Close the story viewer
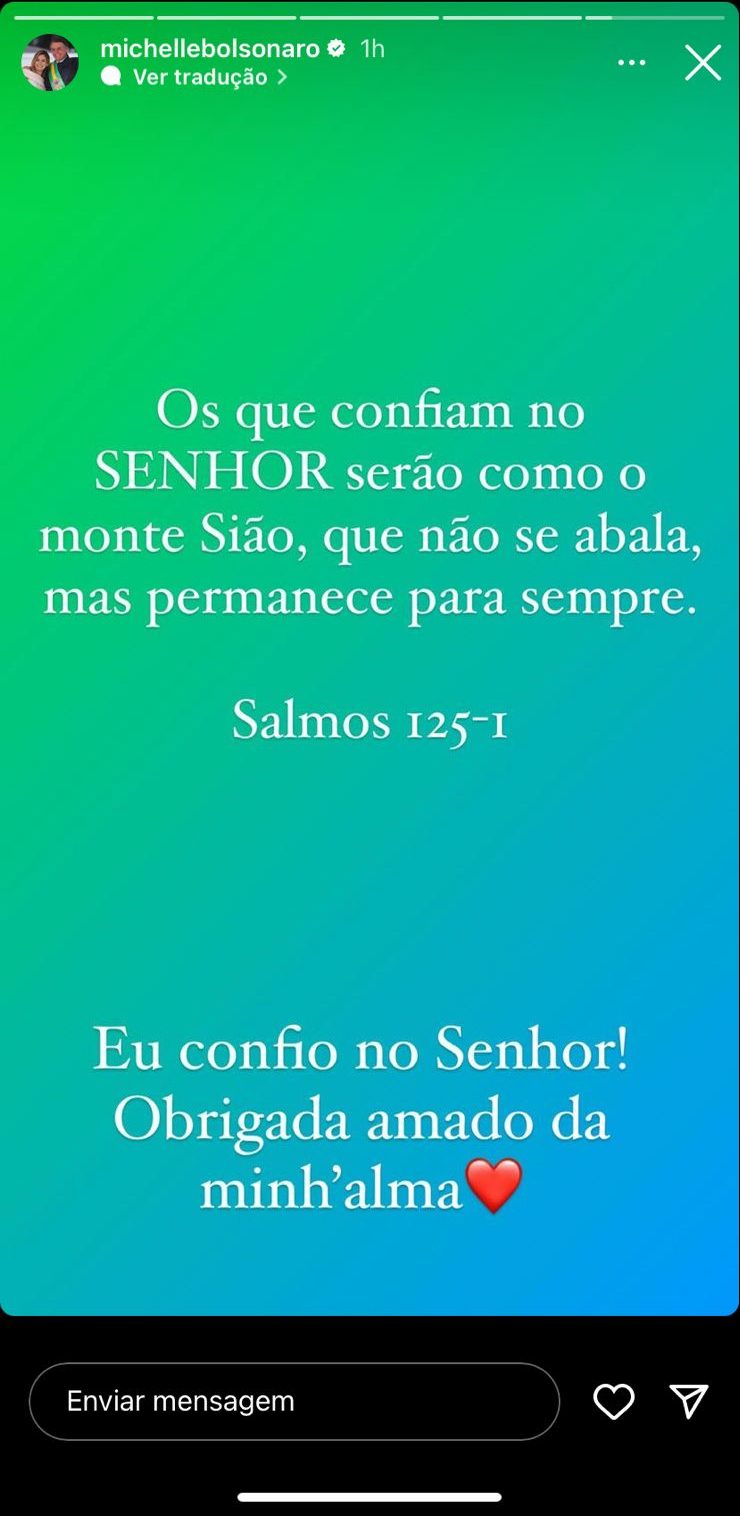This screenshot has width=740, height=1516. click(702, 62)
